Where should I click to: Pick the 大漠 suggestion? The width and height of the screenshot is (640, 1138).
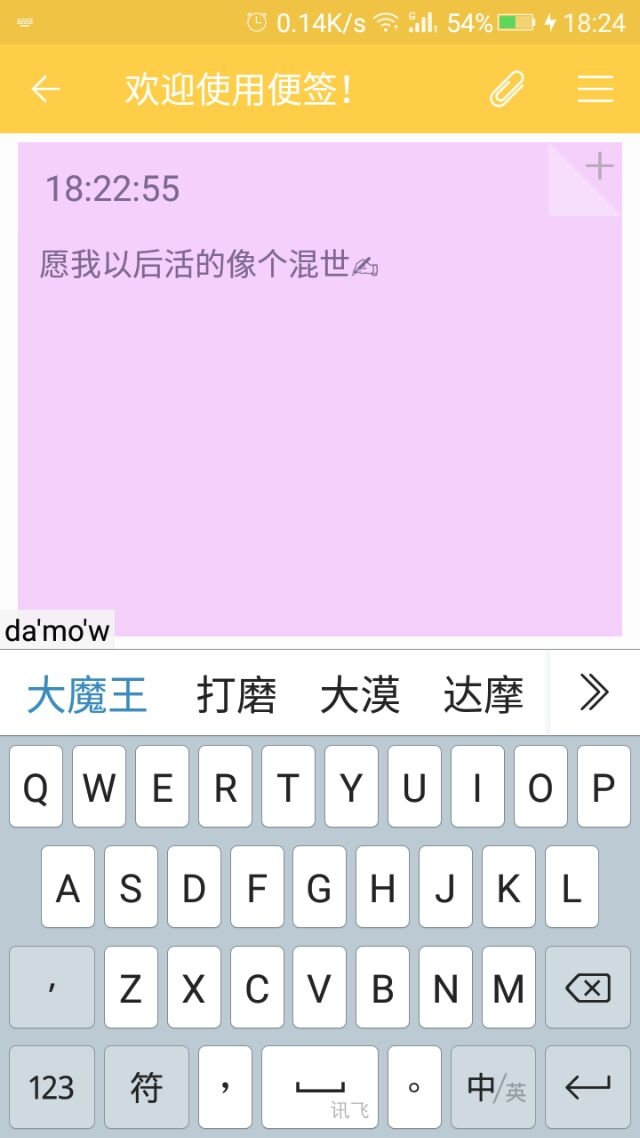360,695
